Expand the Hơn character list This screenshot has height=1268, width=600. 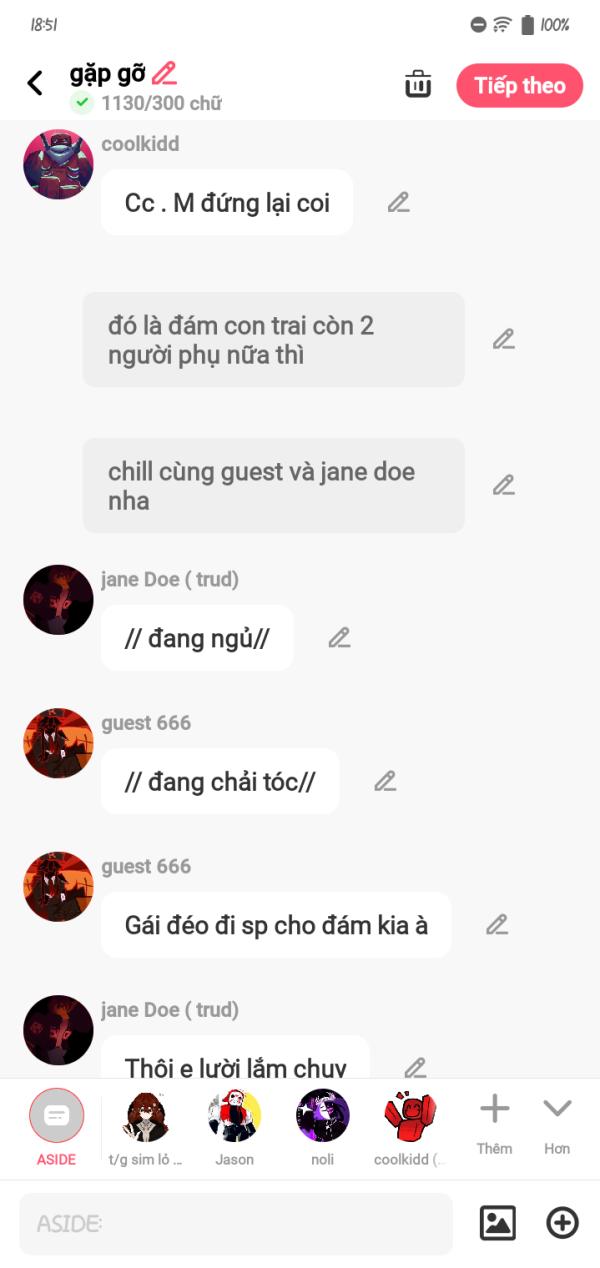pyautogui.click(x=557, y=1124)
